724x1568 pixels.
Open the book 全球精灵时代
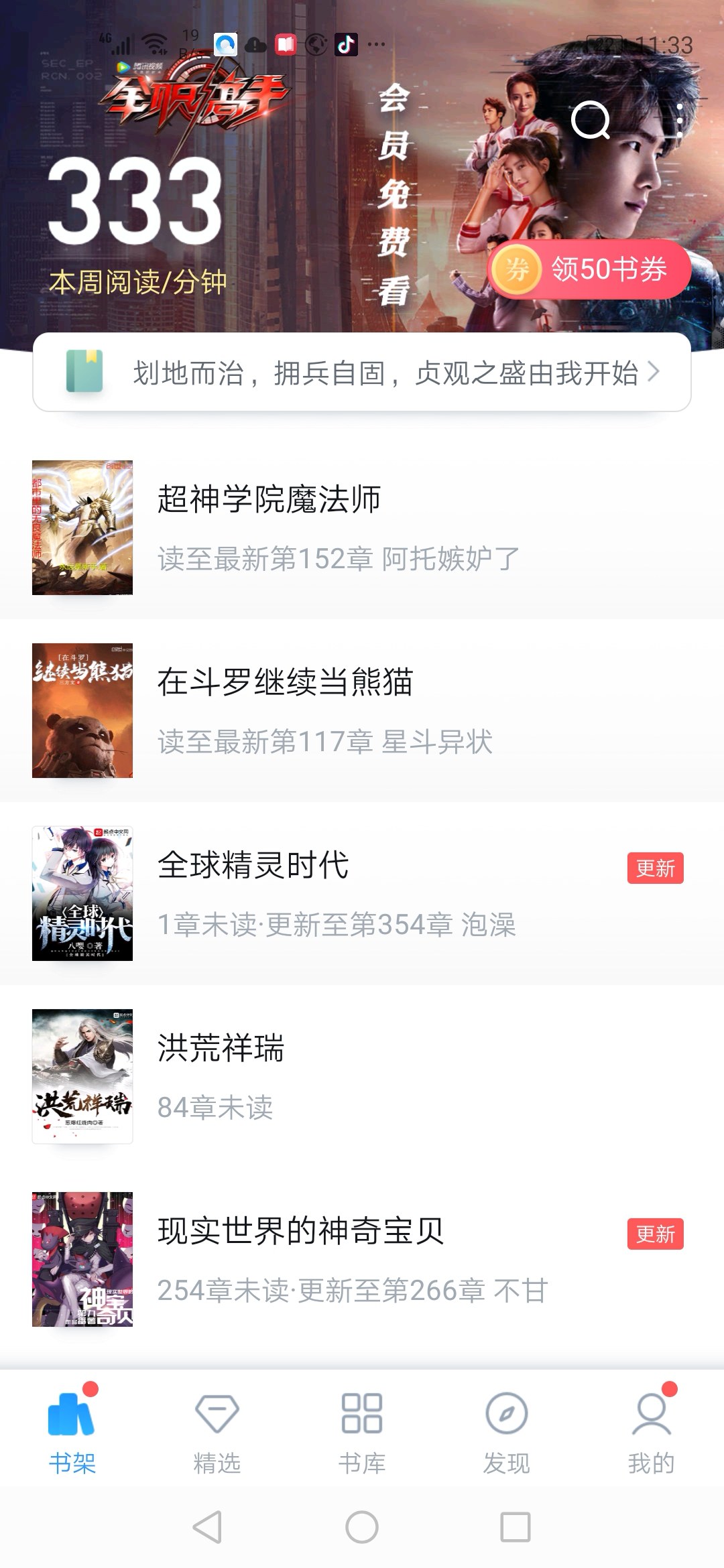tap(253, 893)
